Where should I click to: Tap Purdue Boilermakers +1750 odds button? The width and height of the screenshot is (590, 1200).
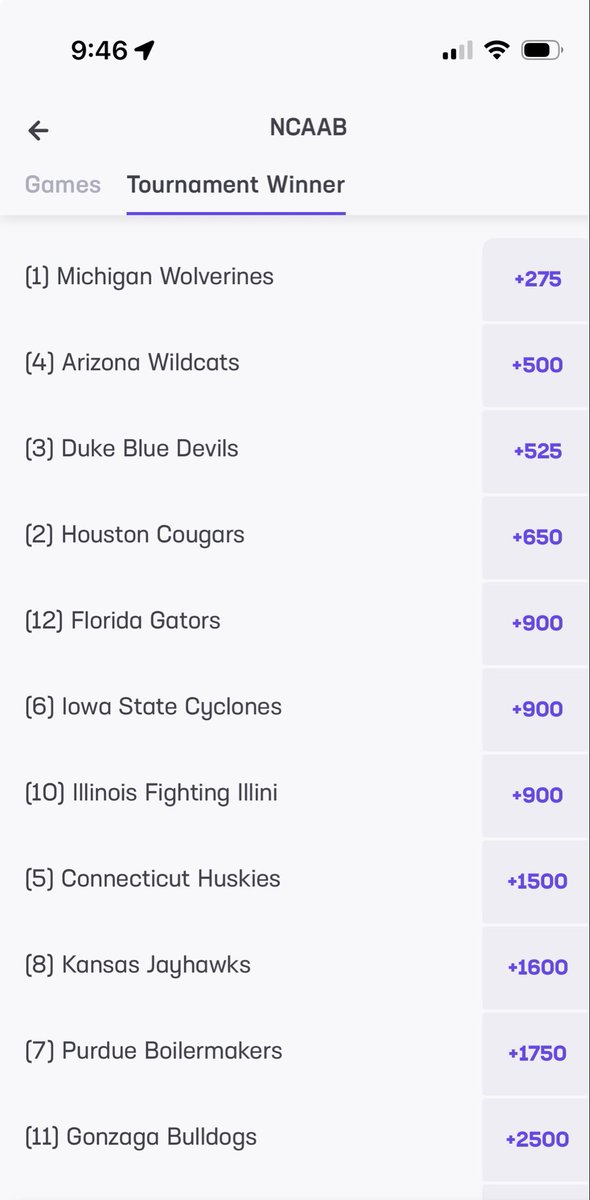click(x=537, y=1053)
